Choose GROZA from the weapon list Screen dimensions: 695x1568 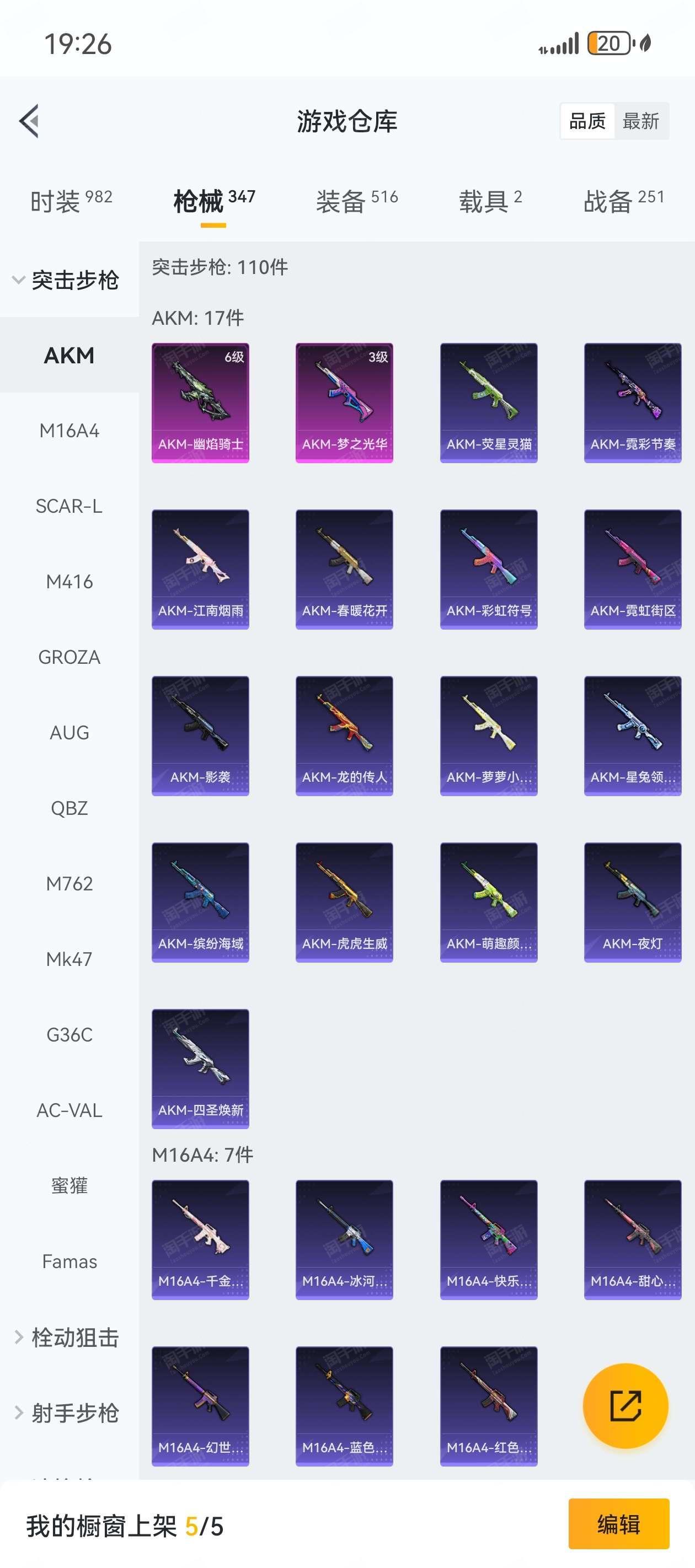(69, 657)
